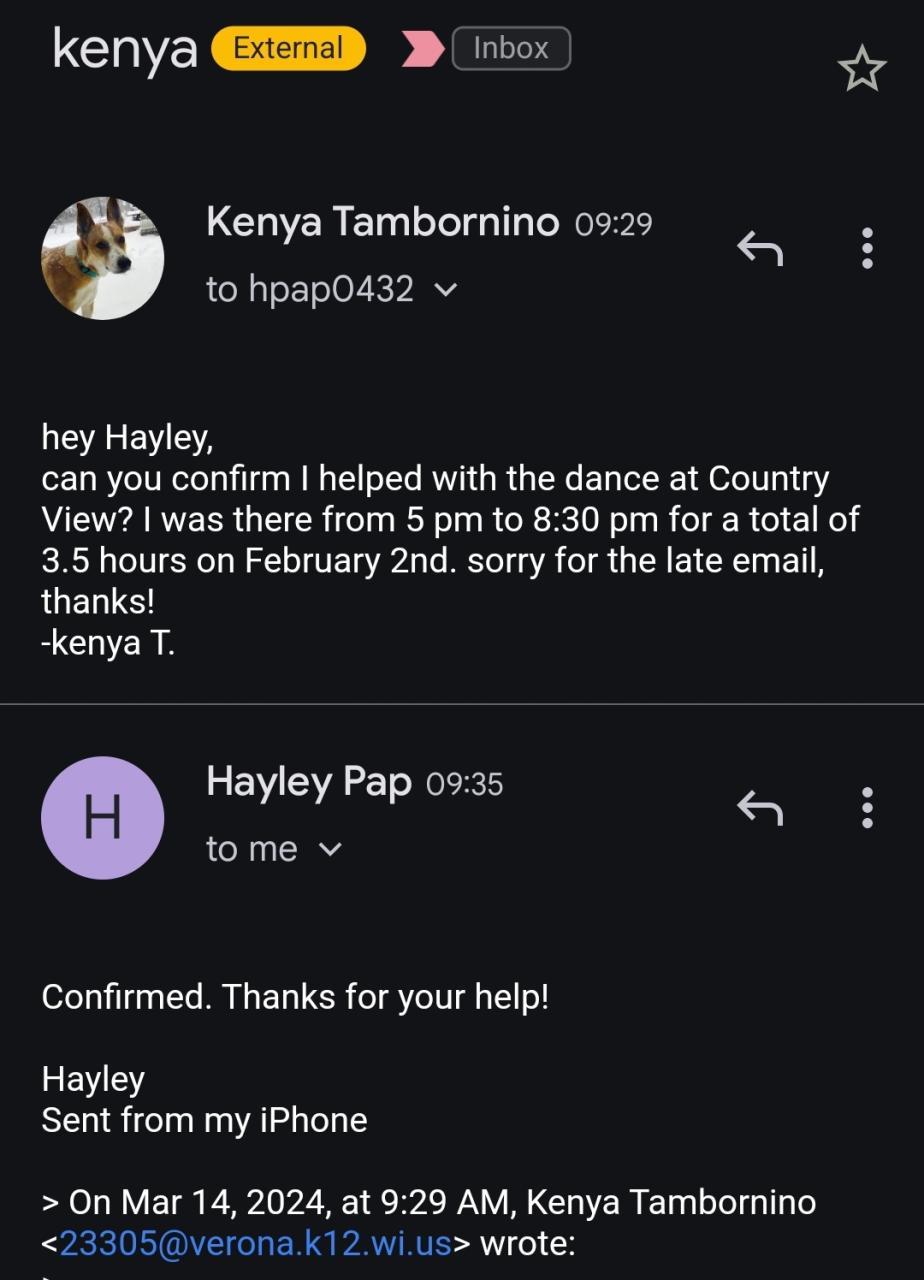The height and width of the screenshot is (1280, 924).
Task: Open Kenya Tambornino's dog profile picture
Action: tap(102, 258)
